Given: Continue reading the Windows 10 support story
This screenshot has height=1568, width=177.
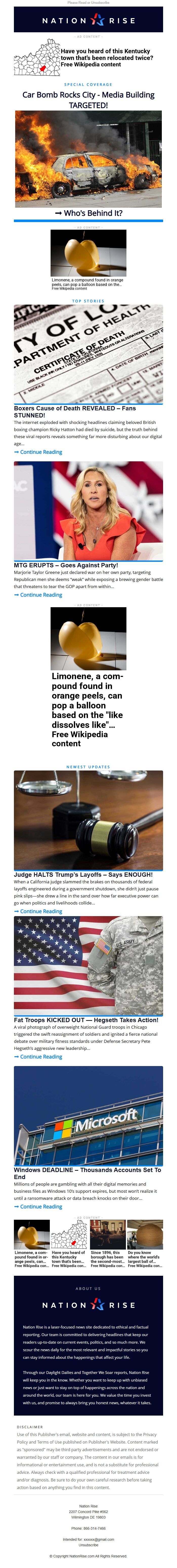Looking at the screenshot, I should point(38,1206).
